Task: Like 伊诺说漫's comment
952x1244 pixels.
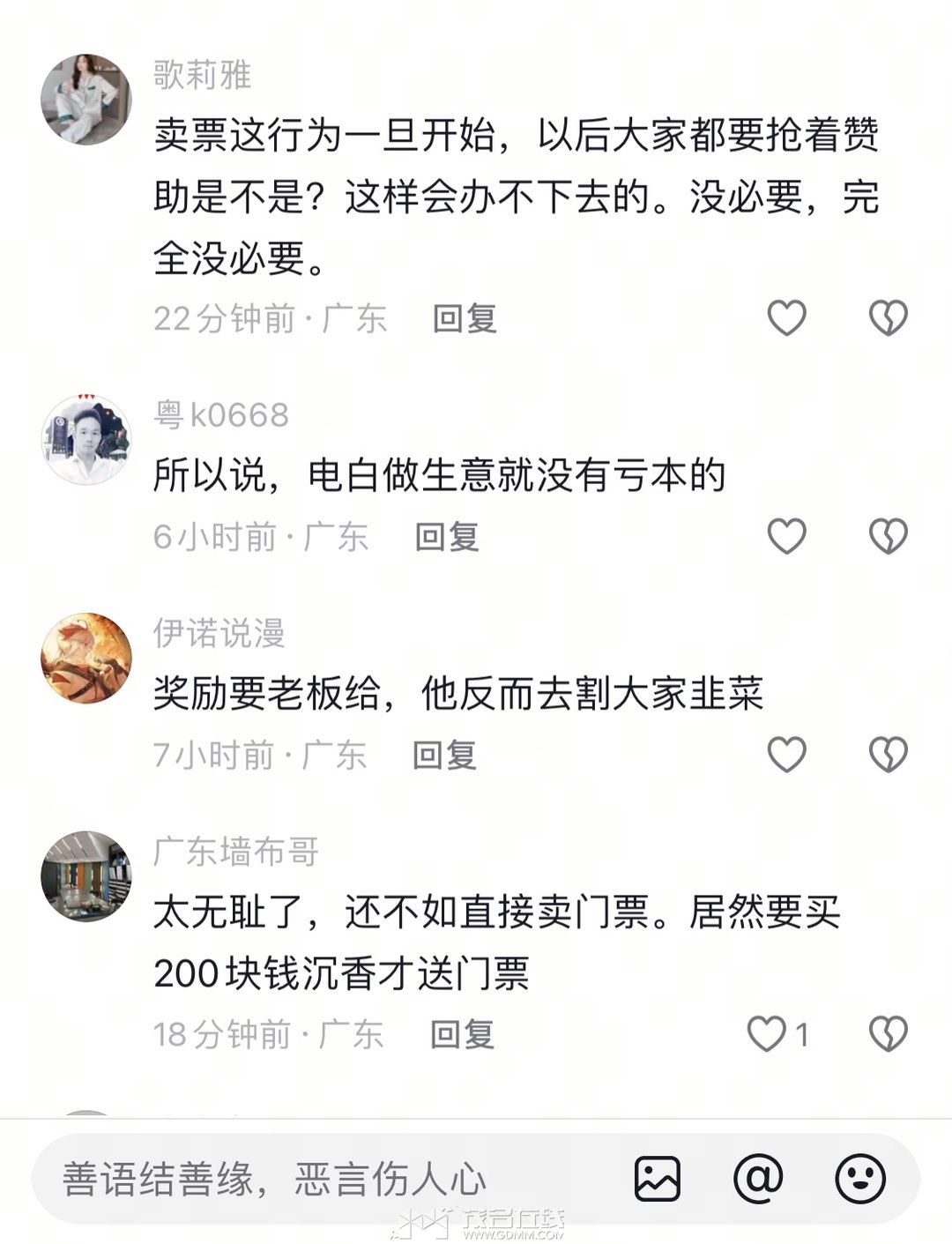Action: click(786, 755)
